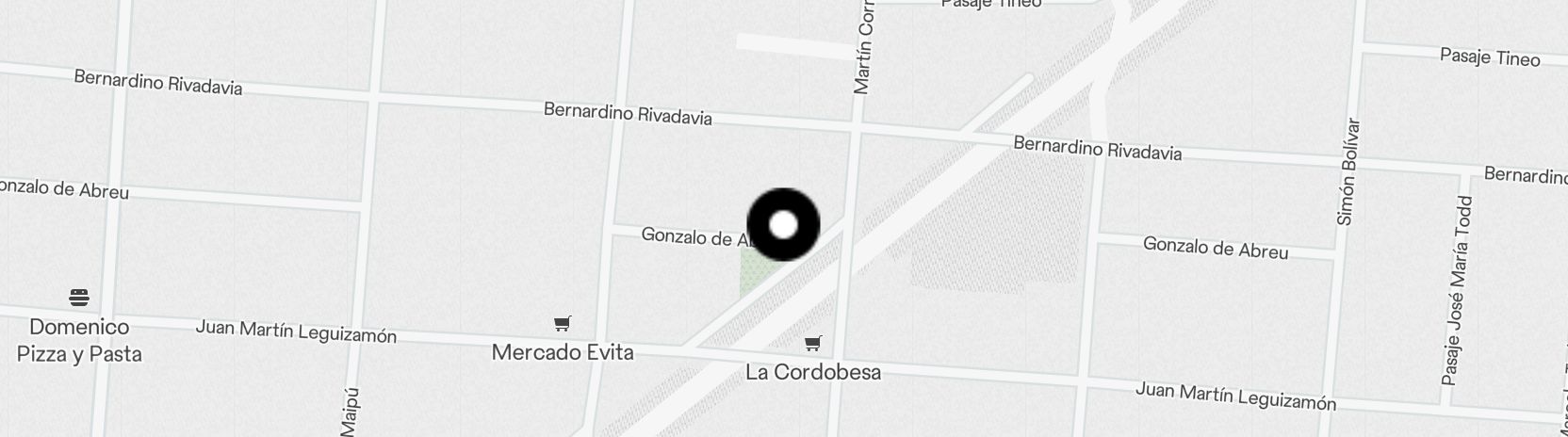Tap the black location pin marker
The width and height of the screenshot is (1568, 437).
pos(783,225)
